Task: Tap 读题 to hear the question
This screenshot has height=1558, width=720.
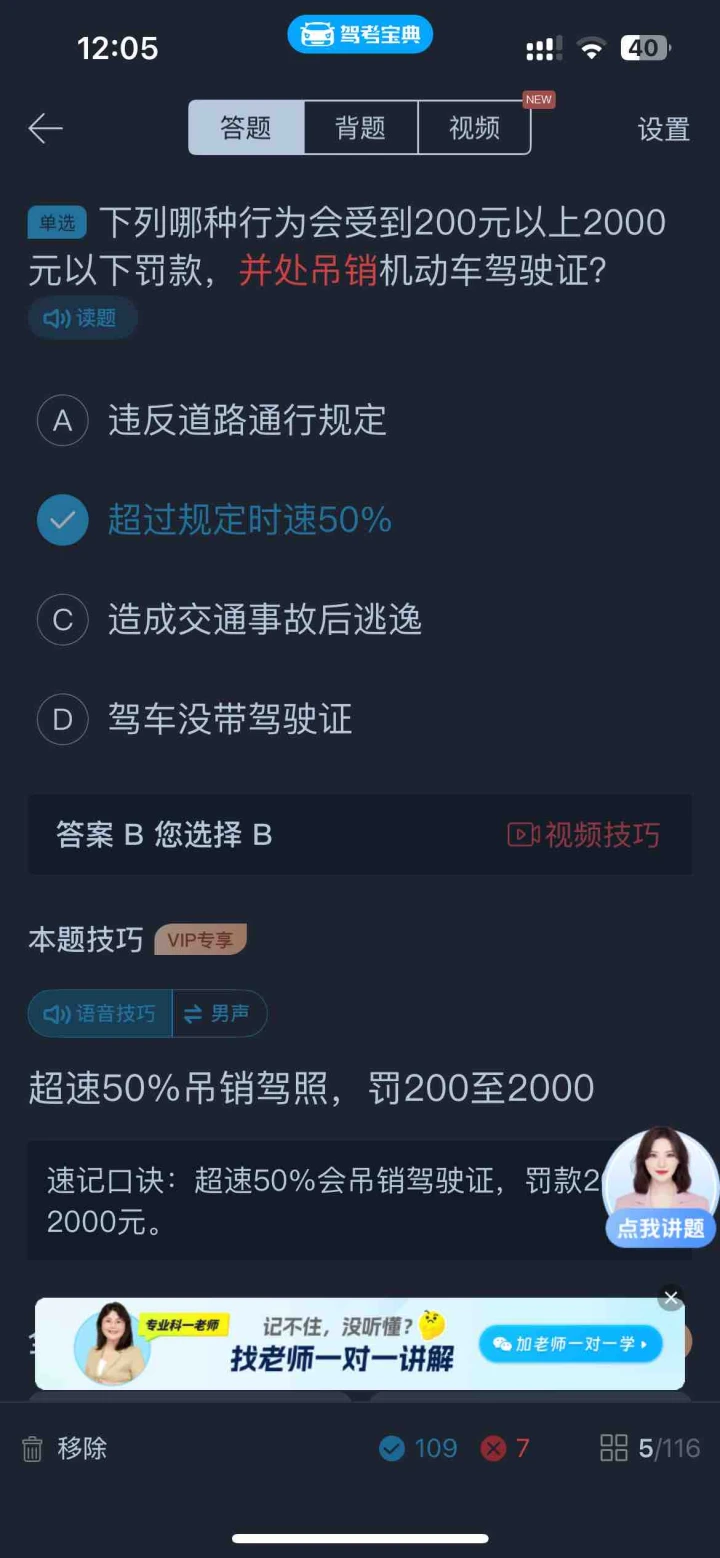Action: pos(82,318)
